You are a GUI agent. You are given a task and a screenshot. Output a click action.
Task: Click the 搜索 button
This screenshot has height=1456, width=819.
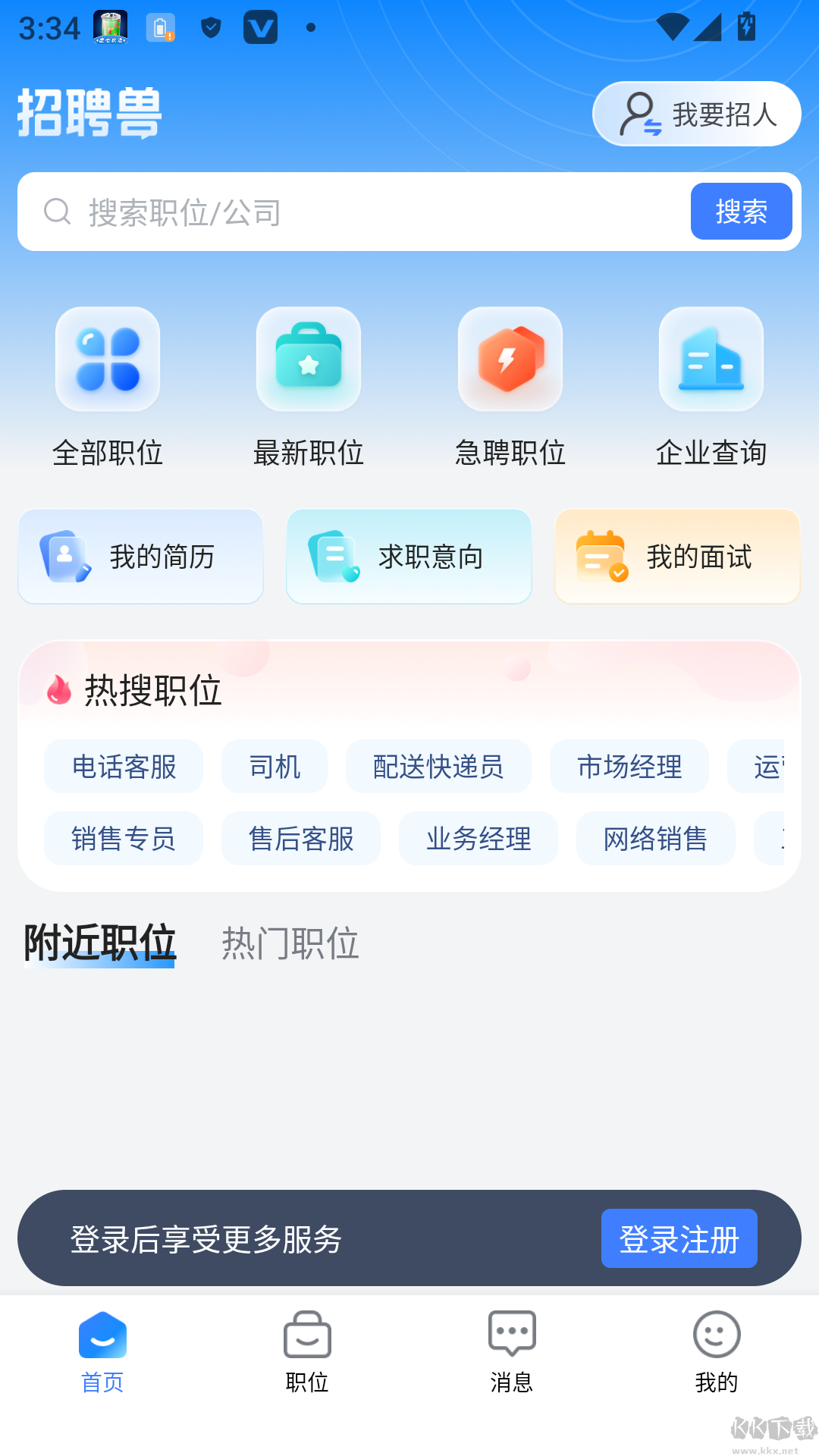741,211
